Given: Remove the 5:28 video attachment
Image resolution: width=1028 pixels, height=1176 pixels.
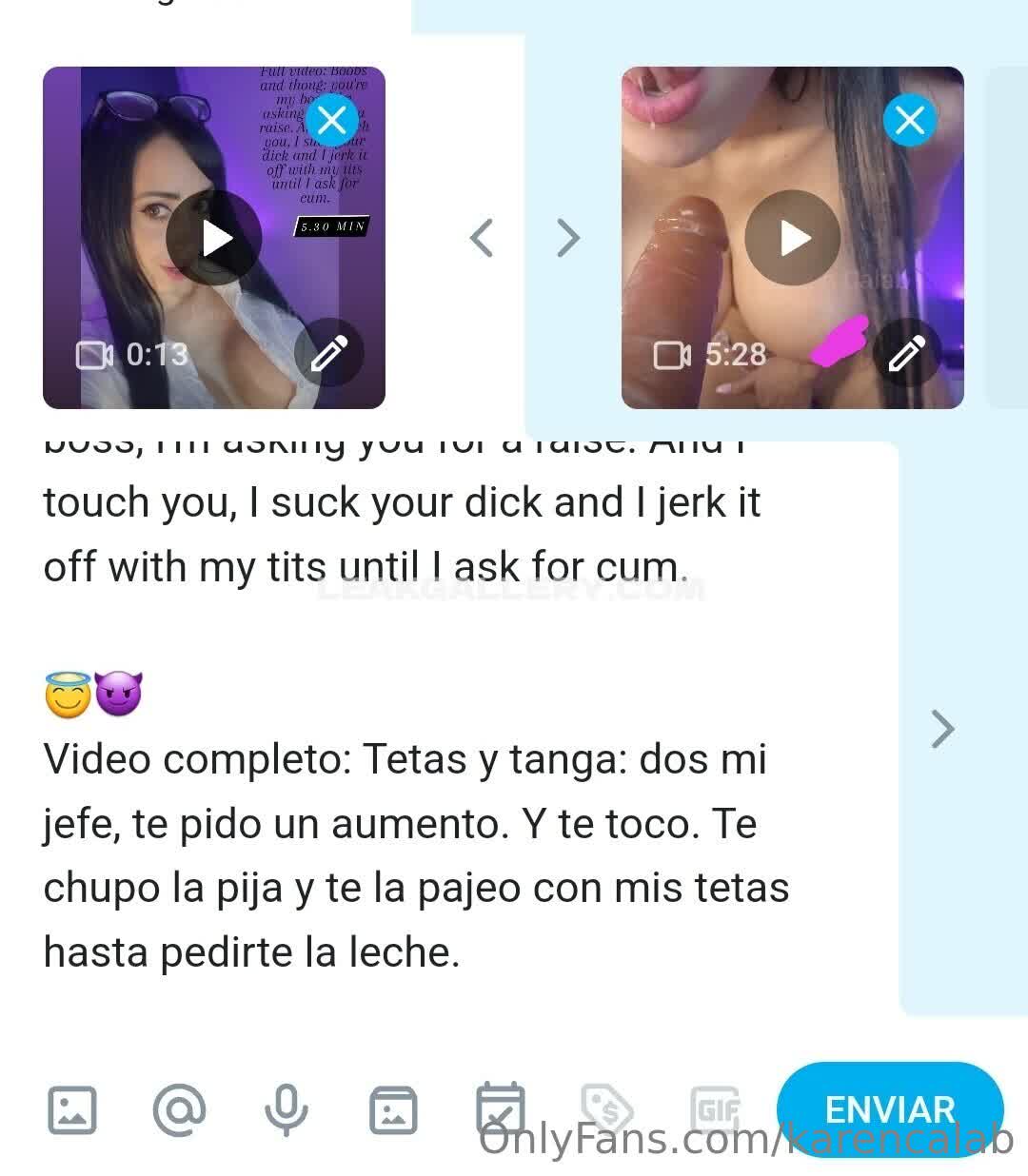Looking at the screenshot, I should pyautogui.click(x=909, y=121).
